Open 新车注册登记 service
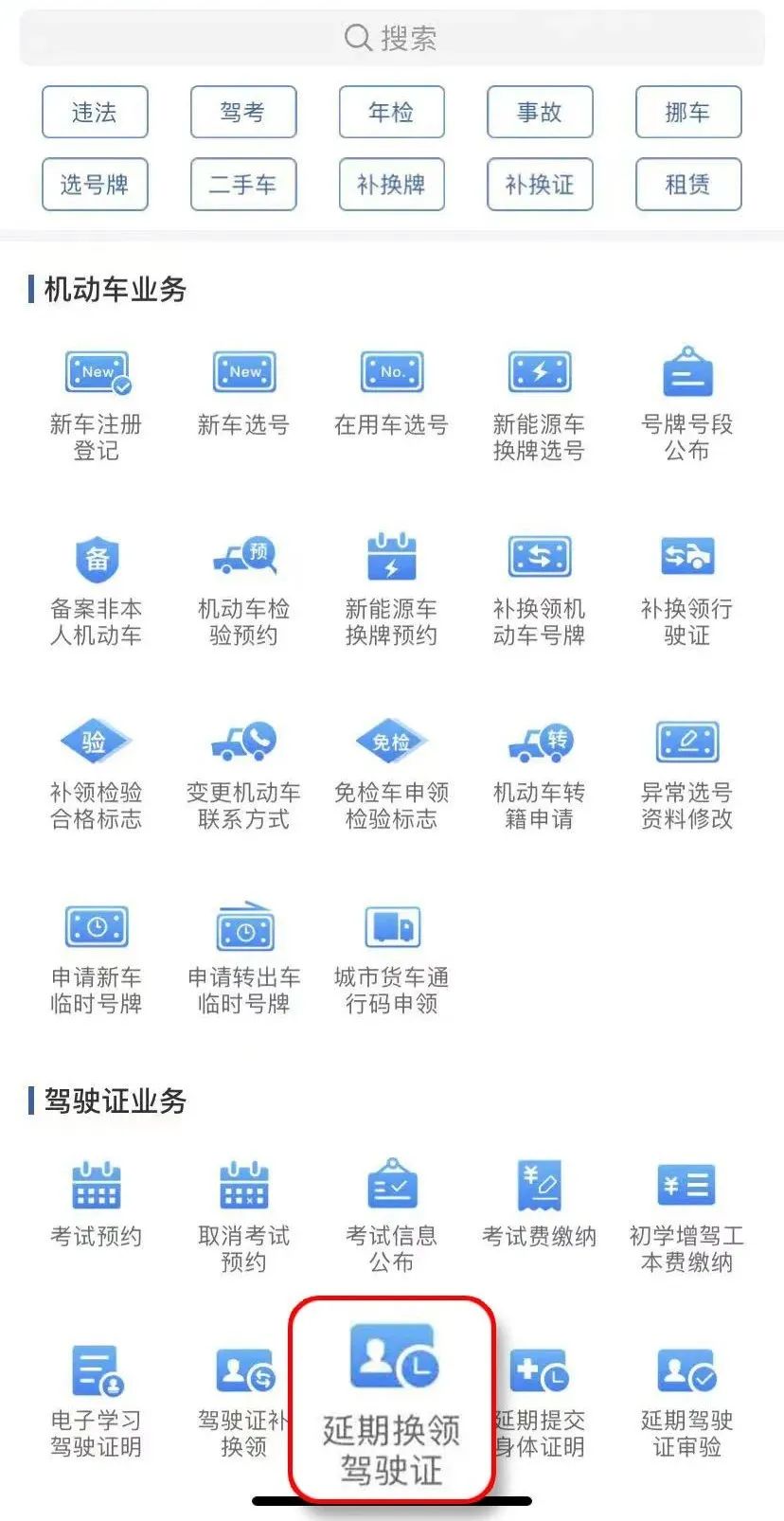Viewport: 784px width, 1521px height. point(97,404)
